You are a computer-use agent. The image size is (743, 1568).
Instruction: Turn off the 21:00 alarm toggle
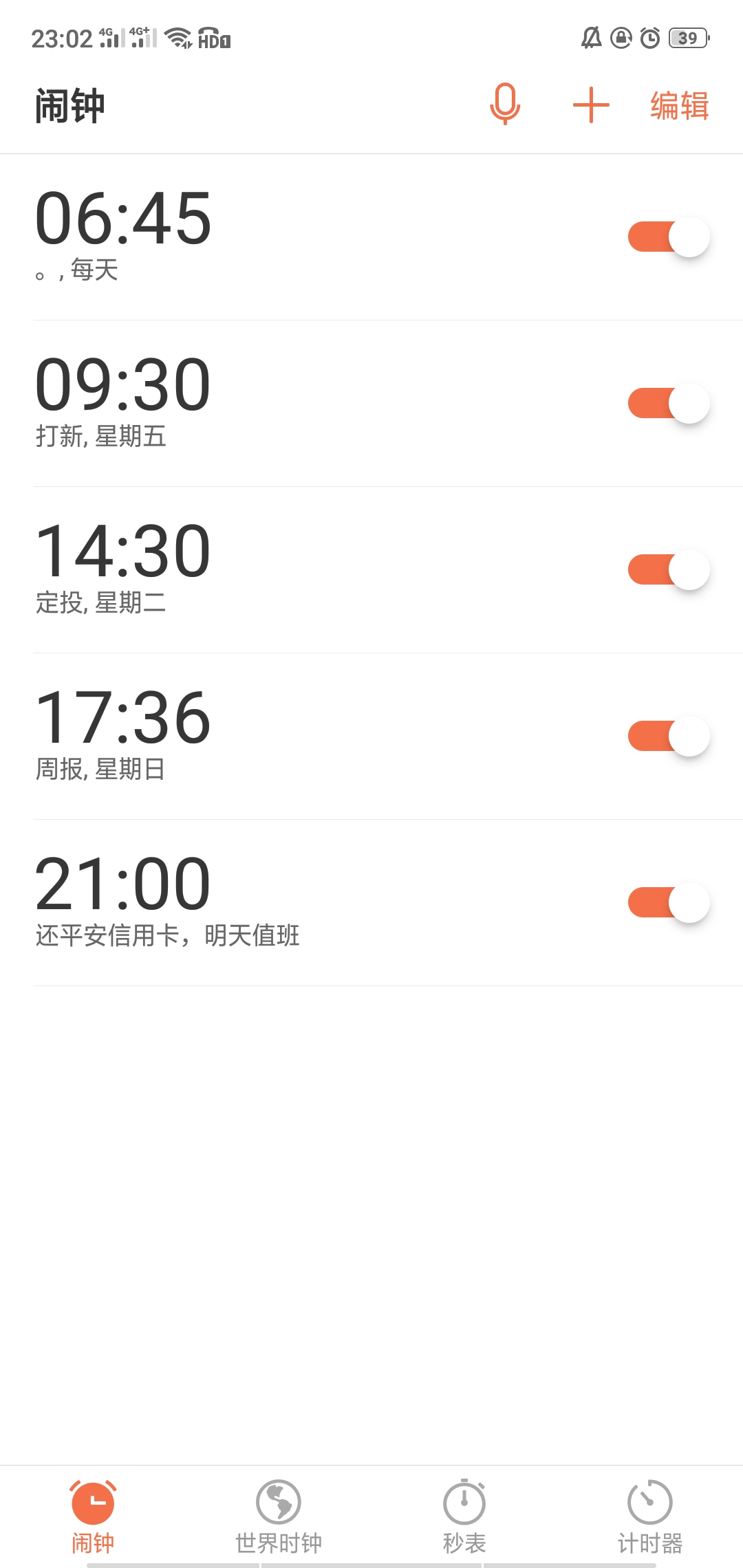point(669,903)
